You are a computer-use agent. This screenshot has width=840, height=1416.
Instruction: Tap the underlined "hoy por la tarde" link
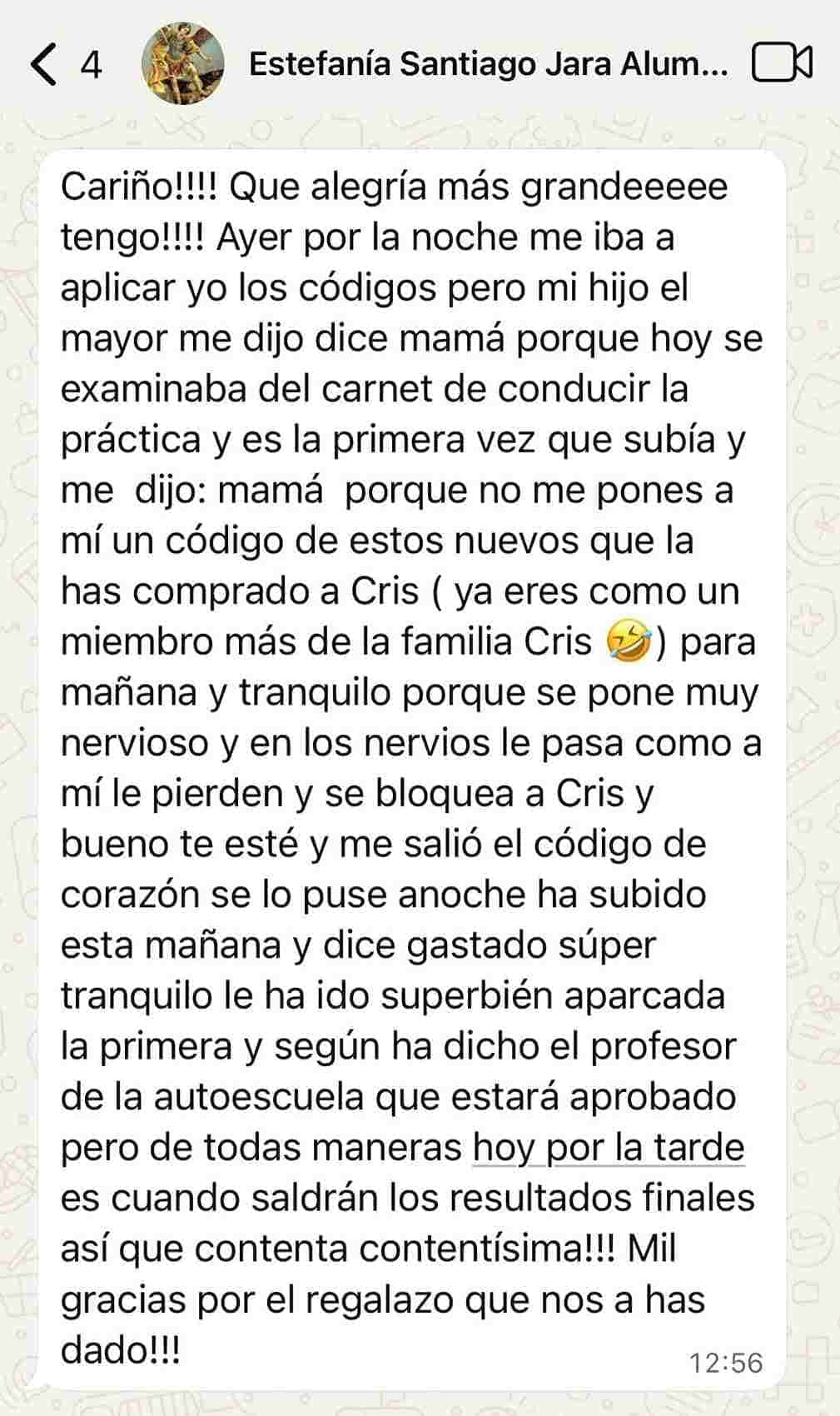608,1148
